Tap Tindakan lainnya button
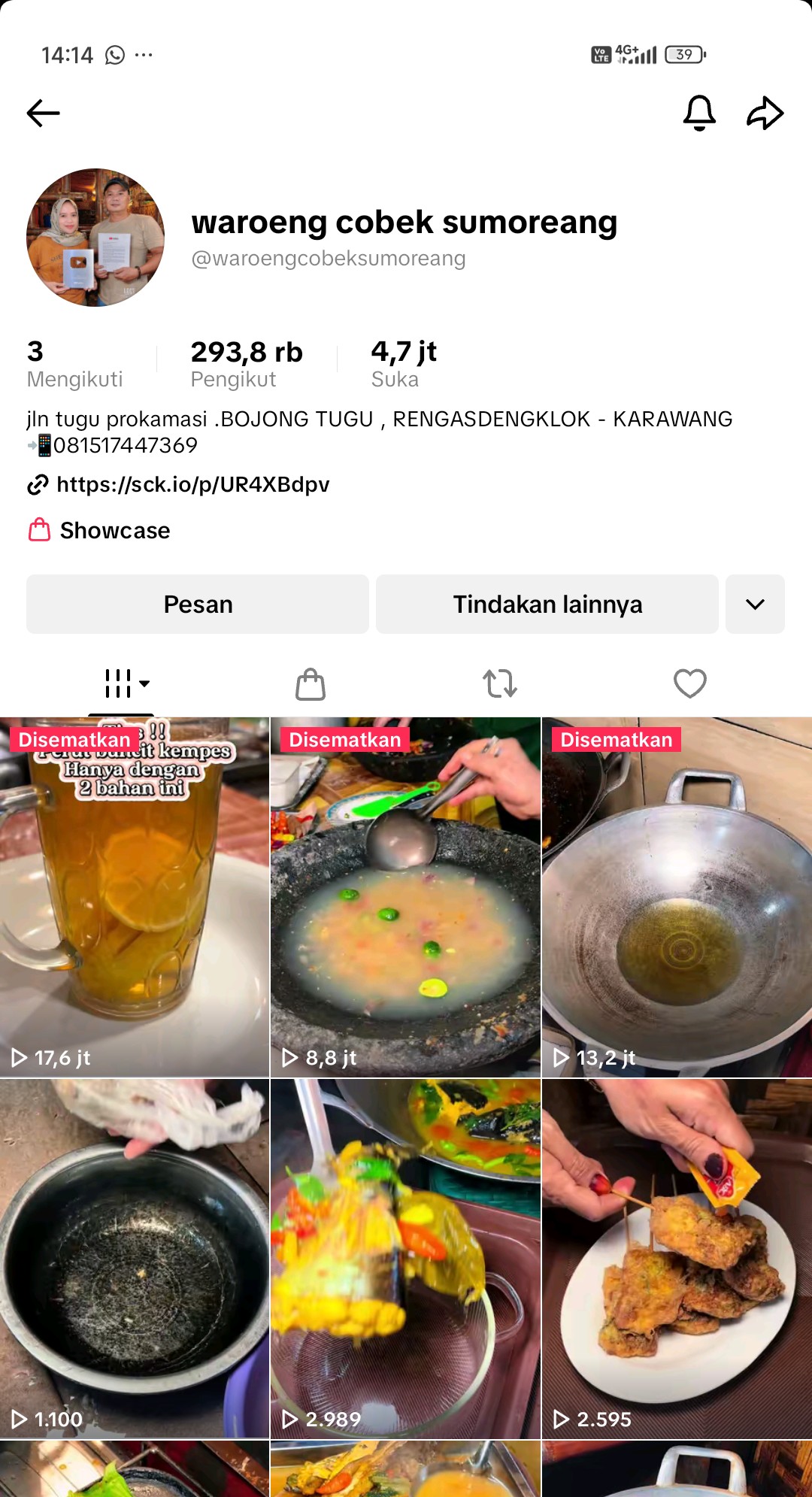This screenshot has height=1497, width=812. point(547,605)
